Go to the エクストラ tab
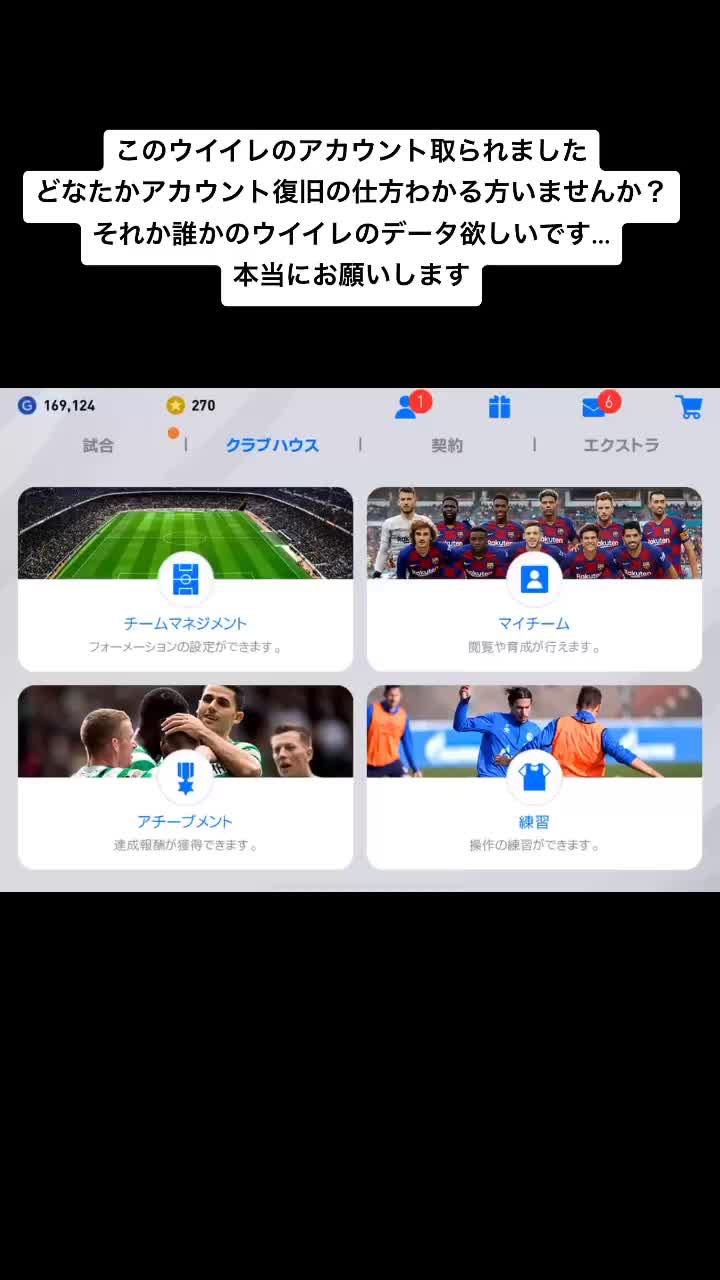Viewport: 720px width, 1280px height. pyautogui.click(x=621, y=446)
